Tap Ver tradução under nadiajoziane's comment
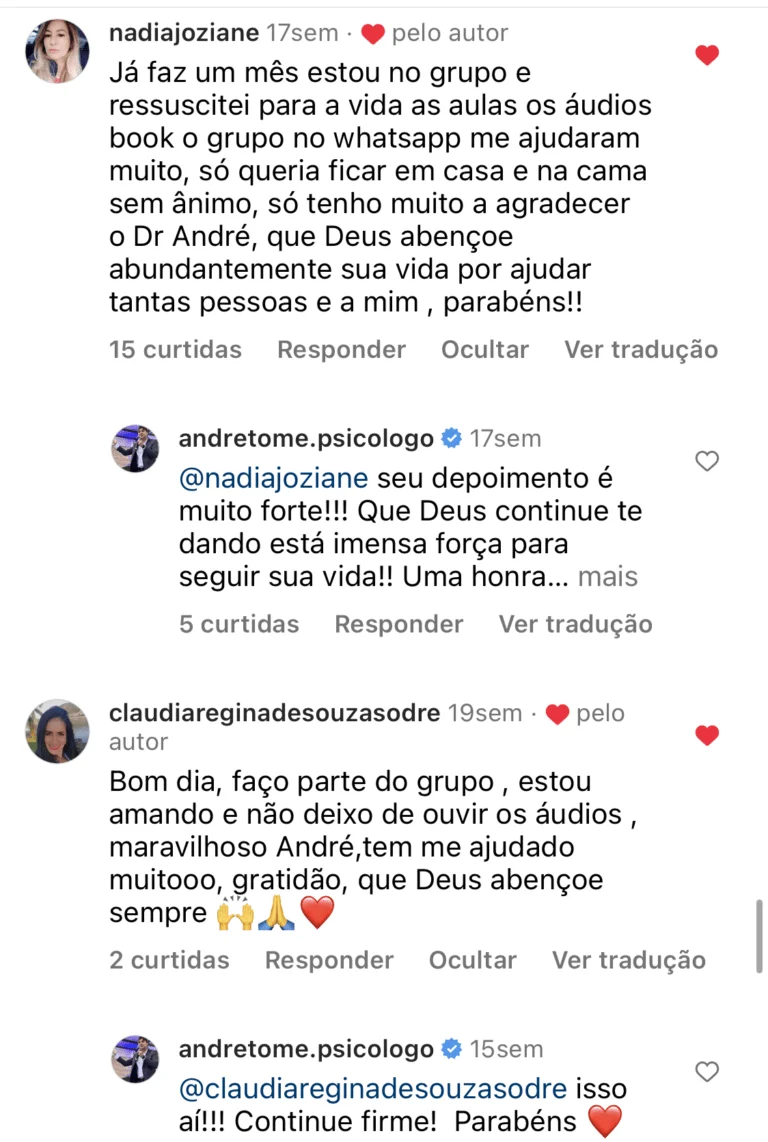 pyautogui.click(x=641, y=350)
